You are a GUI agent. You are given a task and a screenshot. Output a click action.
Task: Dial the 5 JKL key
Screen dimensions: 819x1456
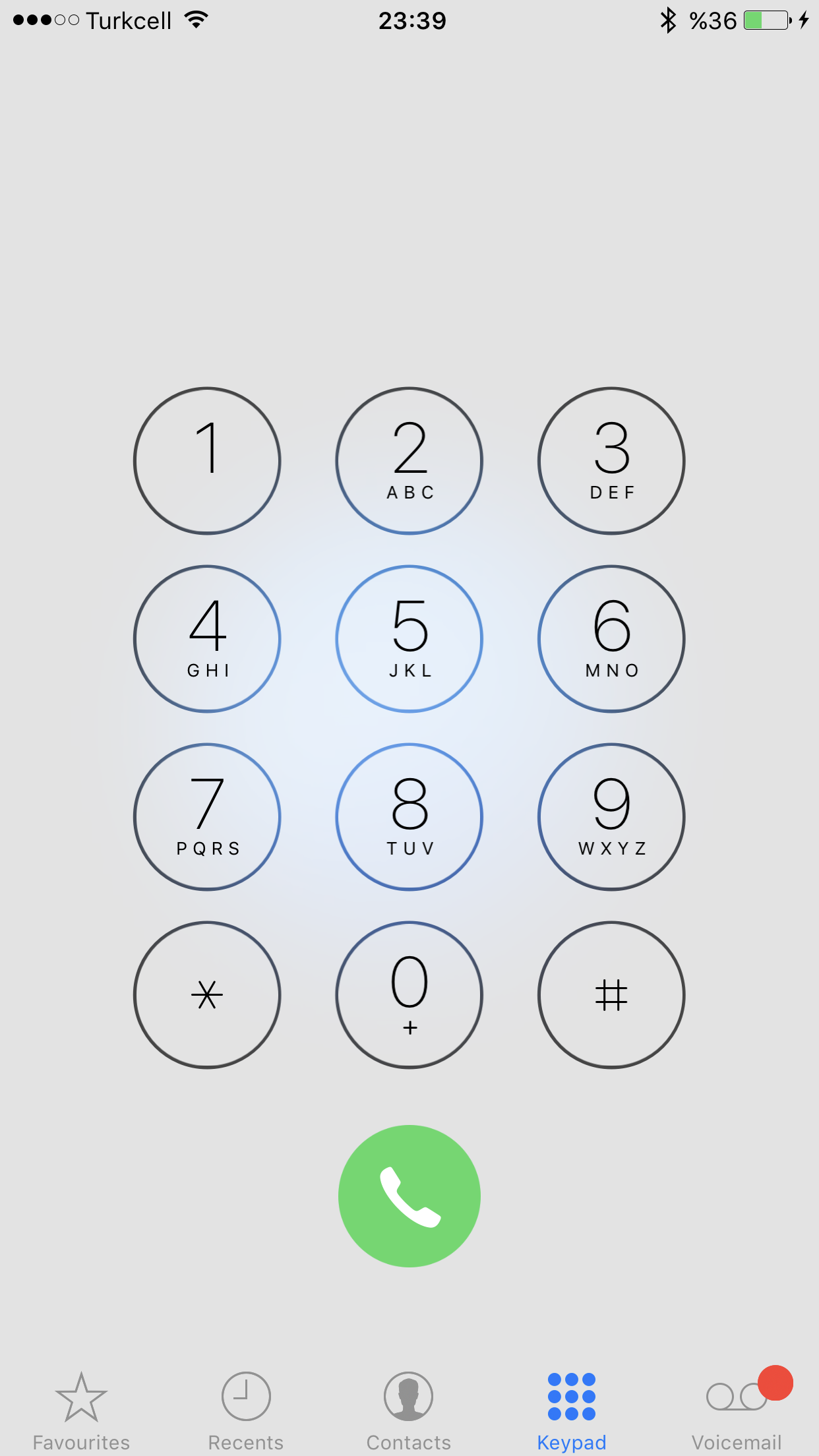pos(409,639)
